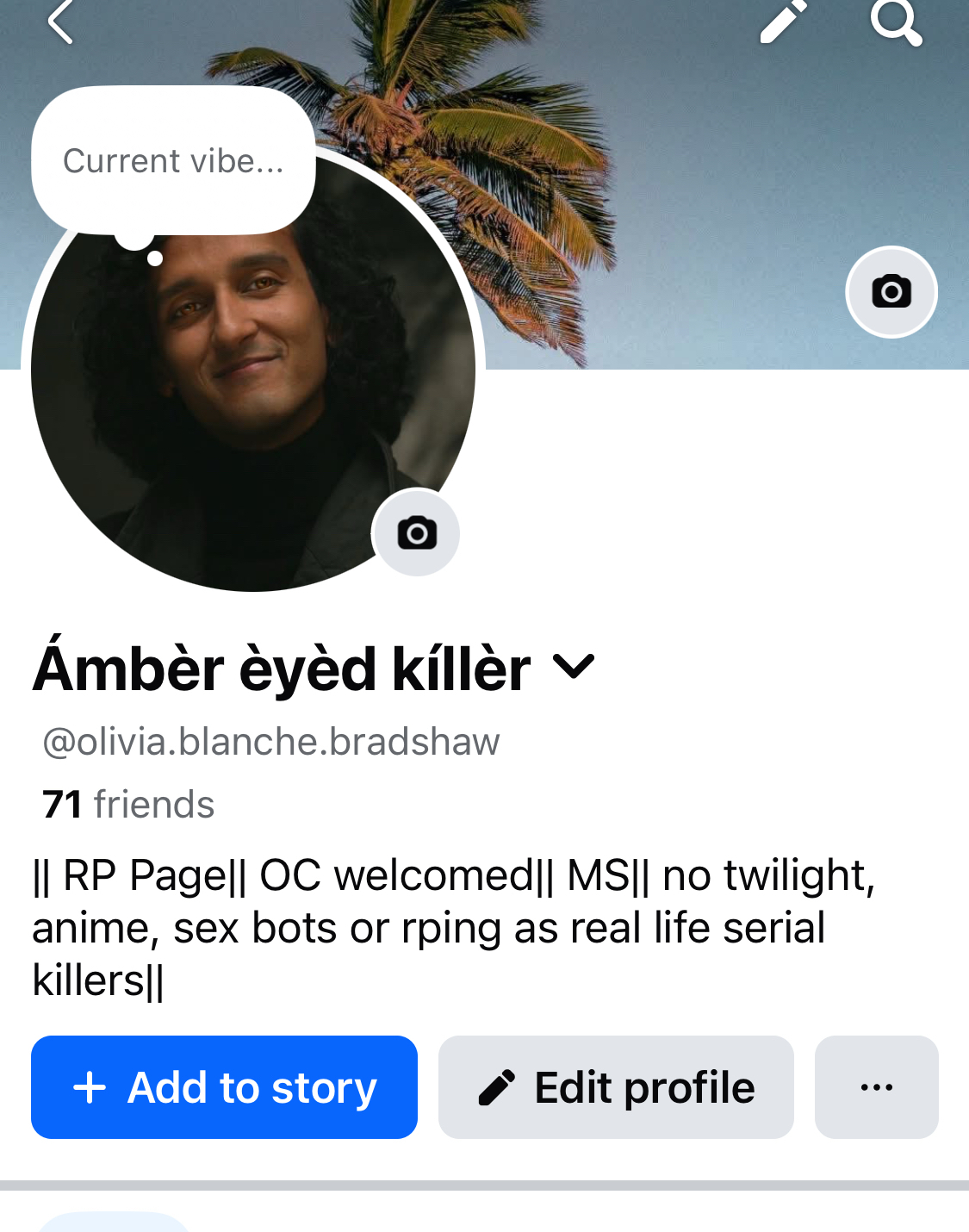Image resolution: width=969 pixels, height=1232 pixels.
Task: Go back using the top-left arrow
Action: [60, 22]
